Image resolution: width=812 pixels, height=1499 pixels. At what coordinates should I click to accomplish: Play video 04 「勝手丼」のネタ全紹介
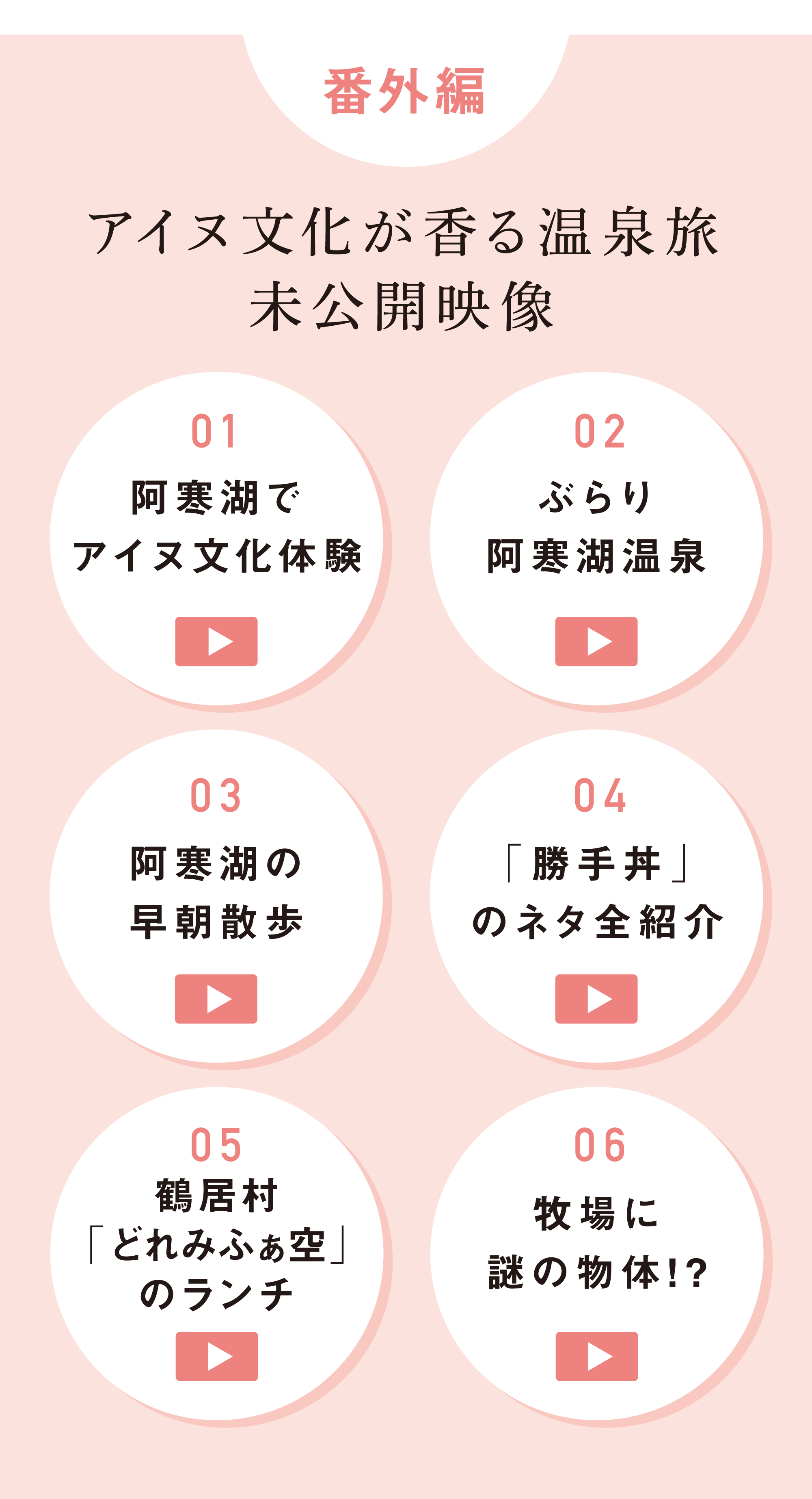pyautogui.click(x=596, y=999)
